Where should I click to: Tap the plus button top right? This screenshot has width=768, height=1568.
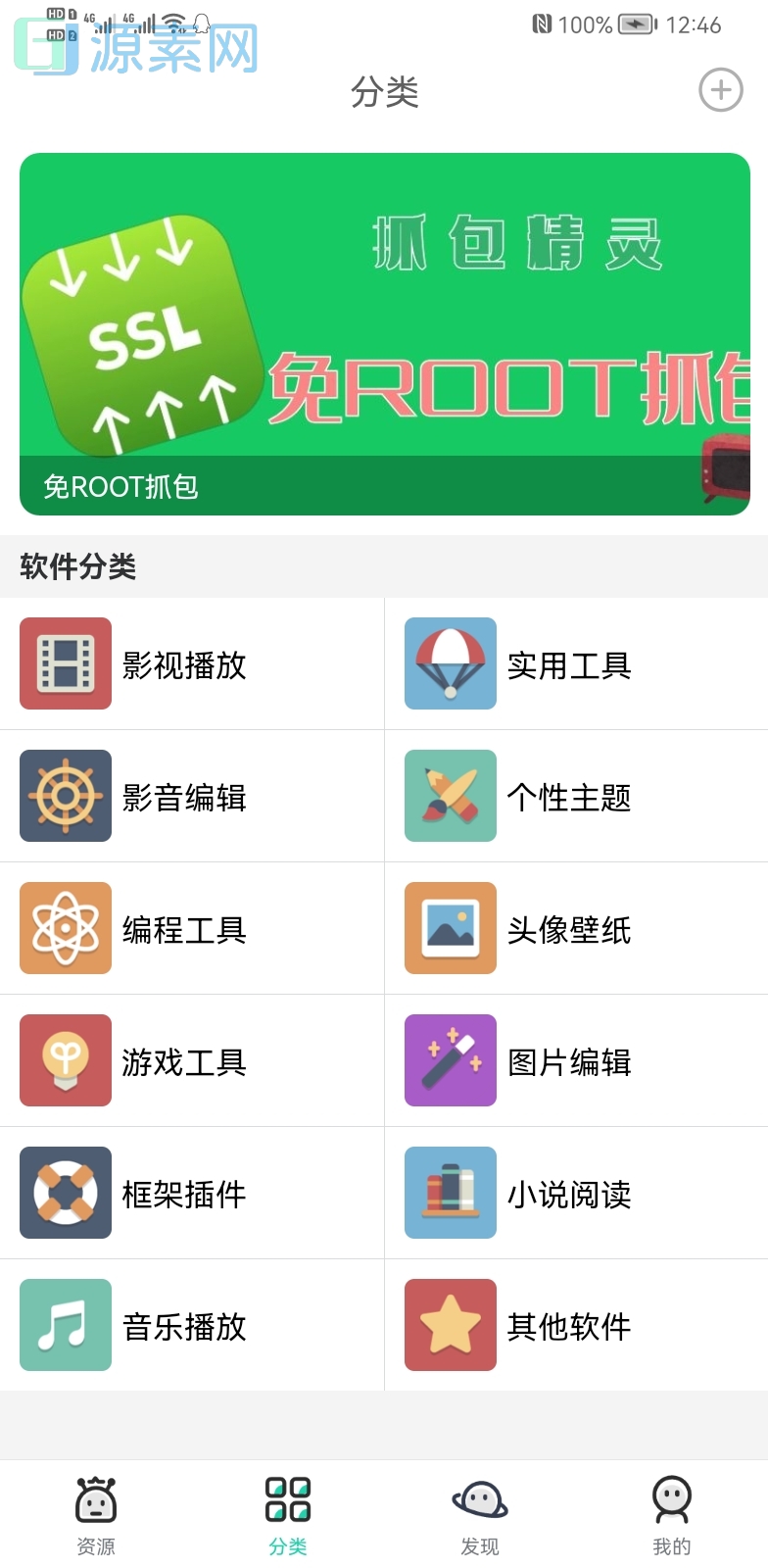pos(720,89)
